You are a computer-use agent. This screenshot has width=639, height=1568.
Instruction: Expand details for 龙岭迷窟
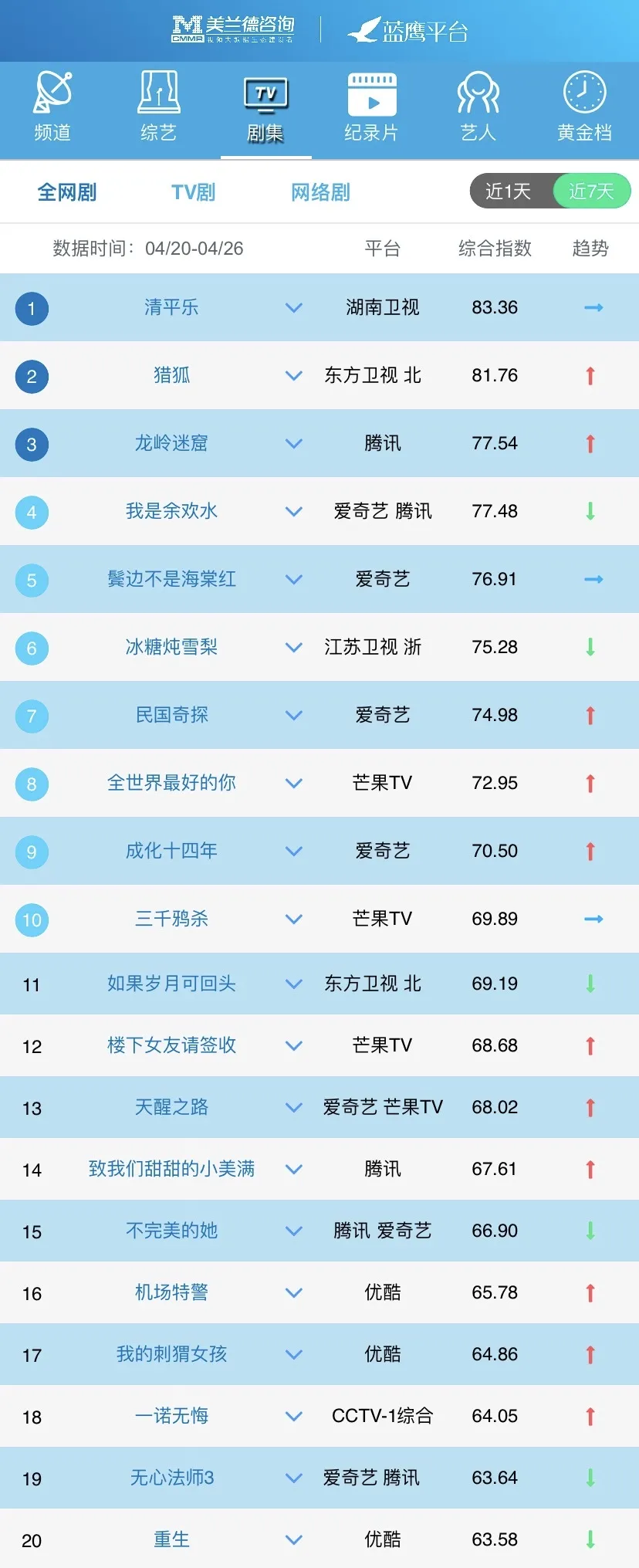293,444
